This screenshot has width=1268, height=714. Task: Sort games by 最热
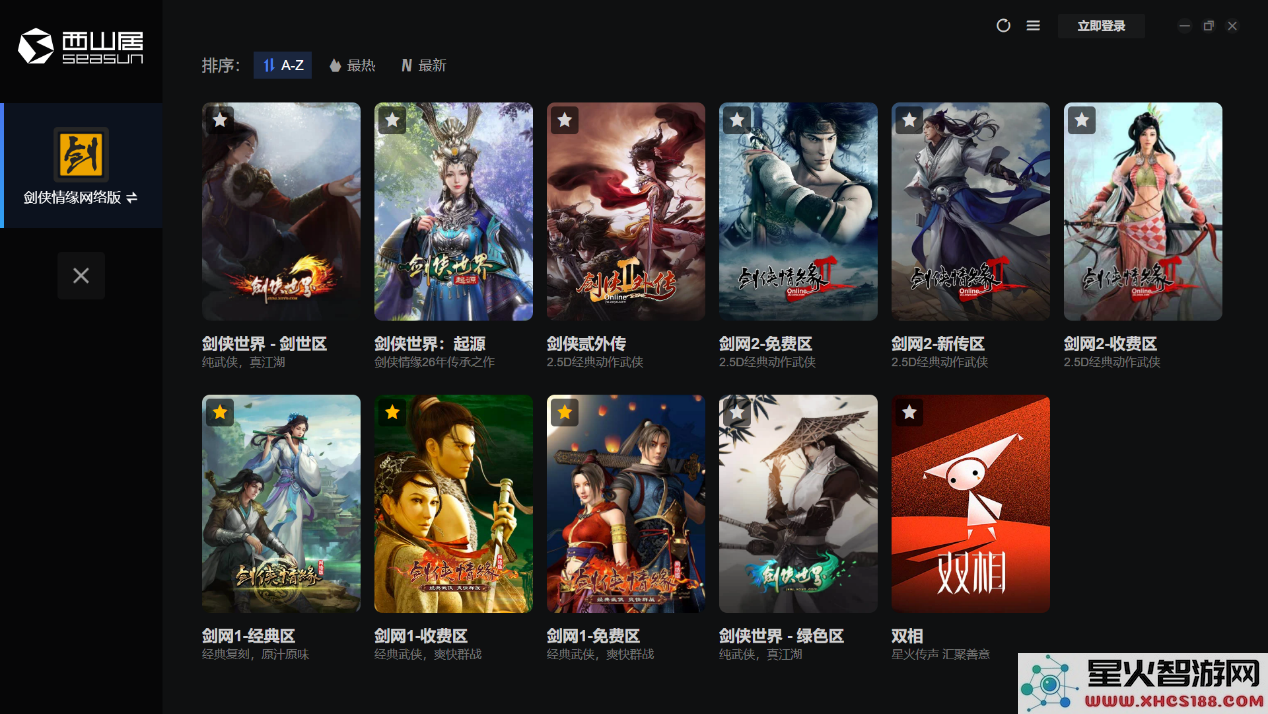[352, 65]
